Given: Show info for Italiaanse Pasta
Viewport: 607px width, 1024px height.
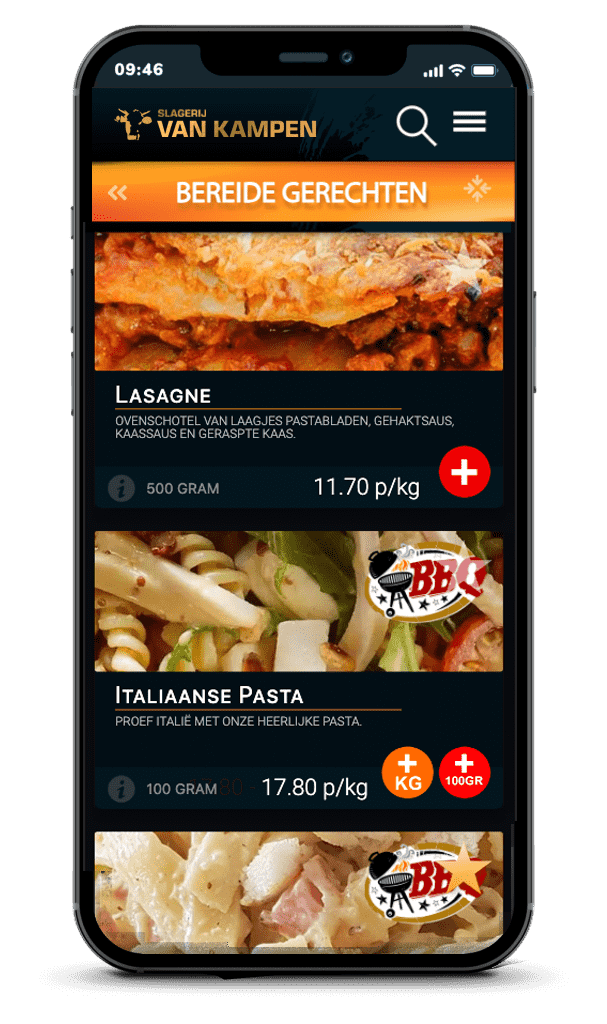Looking at the screenshot, I should coord(121,788).
